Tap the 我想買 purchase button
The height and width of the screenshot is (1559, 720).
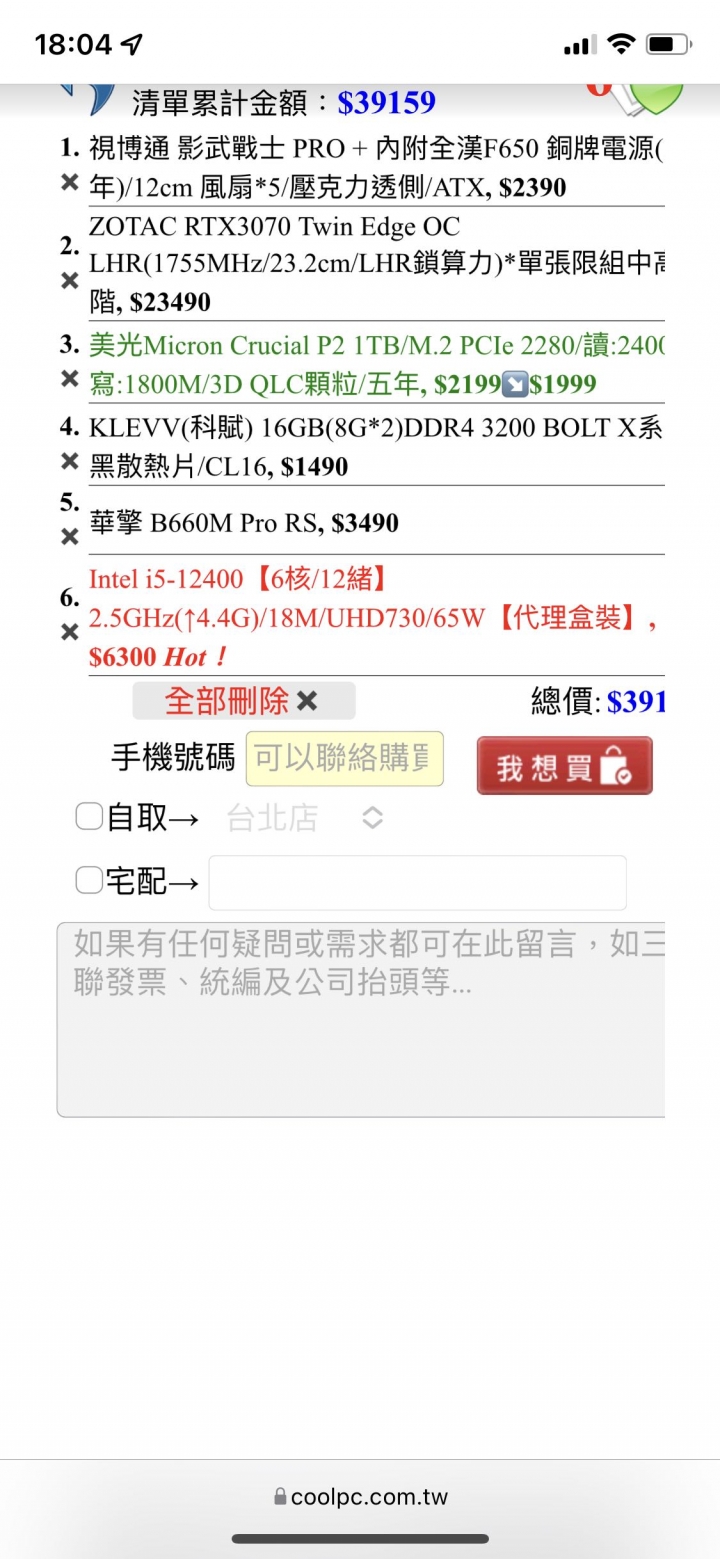[564, 767]
